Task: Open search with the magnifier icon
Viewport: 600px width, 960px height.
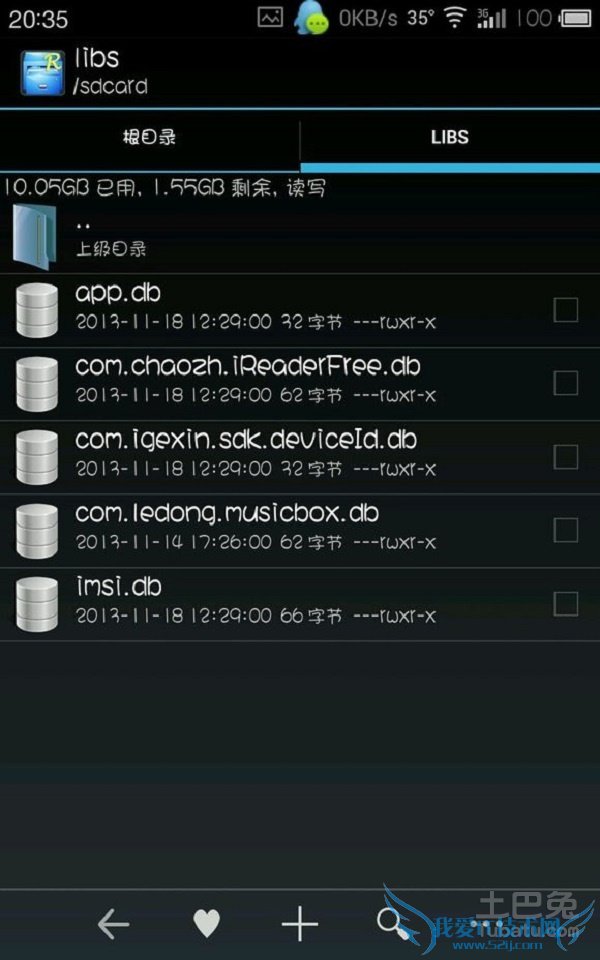Action: coord(391,924)
